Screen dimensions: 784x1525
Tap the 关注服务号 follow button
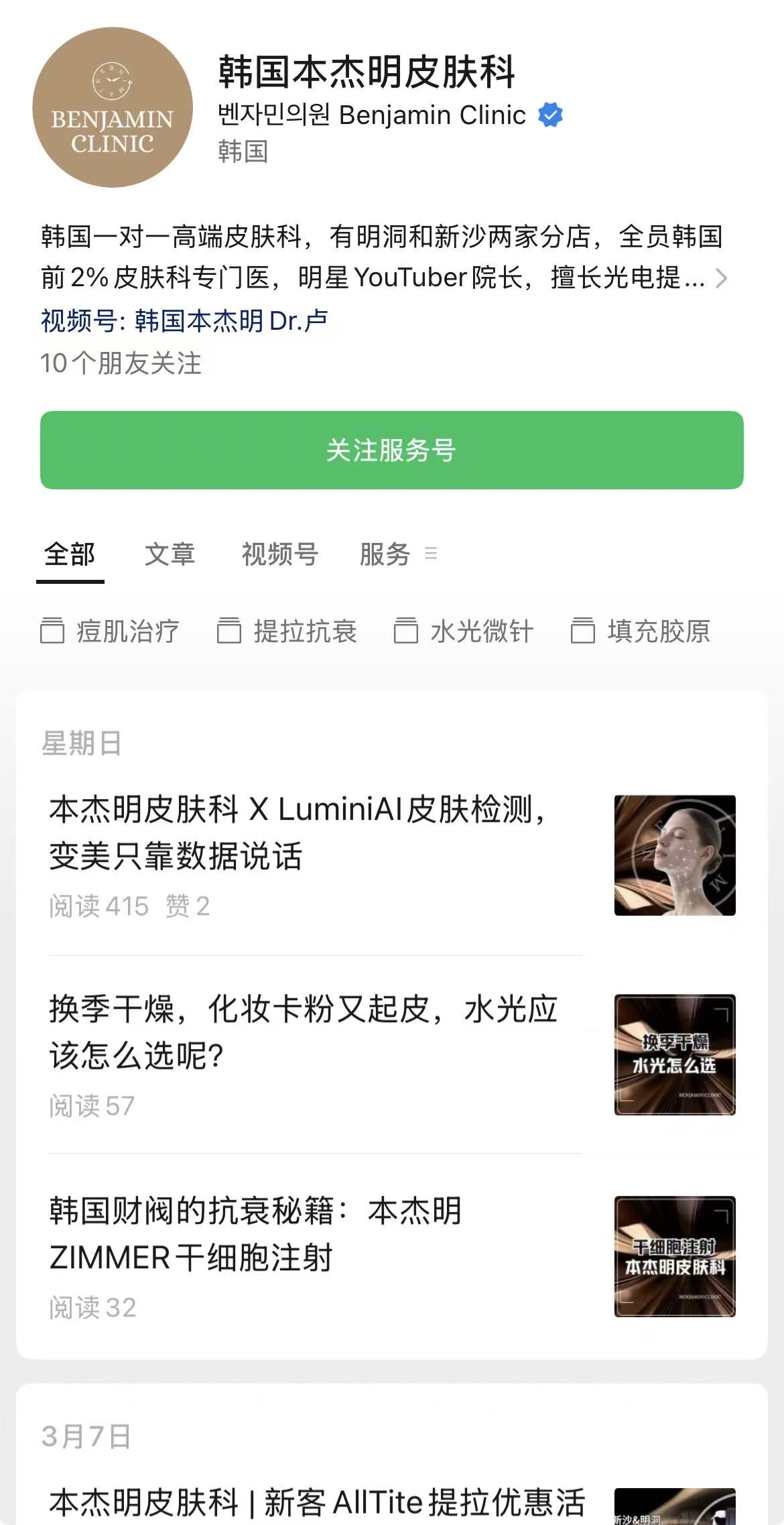click(x=391, y=450)
